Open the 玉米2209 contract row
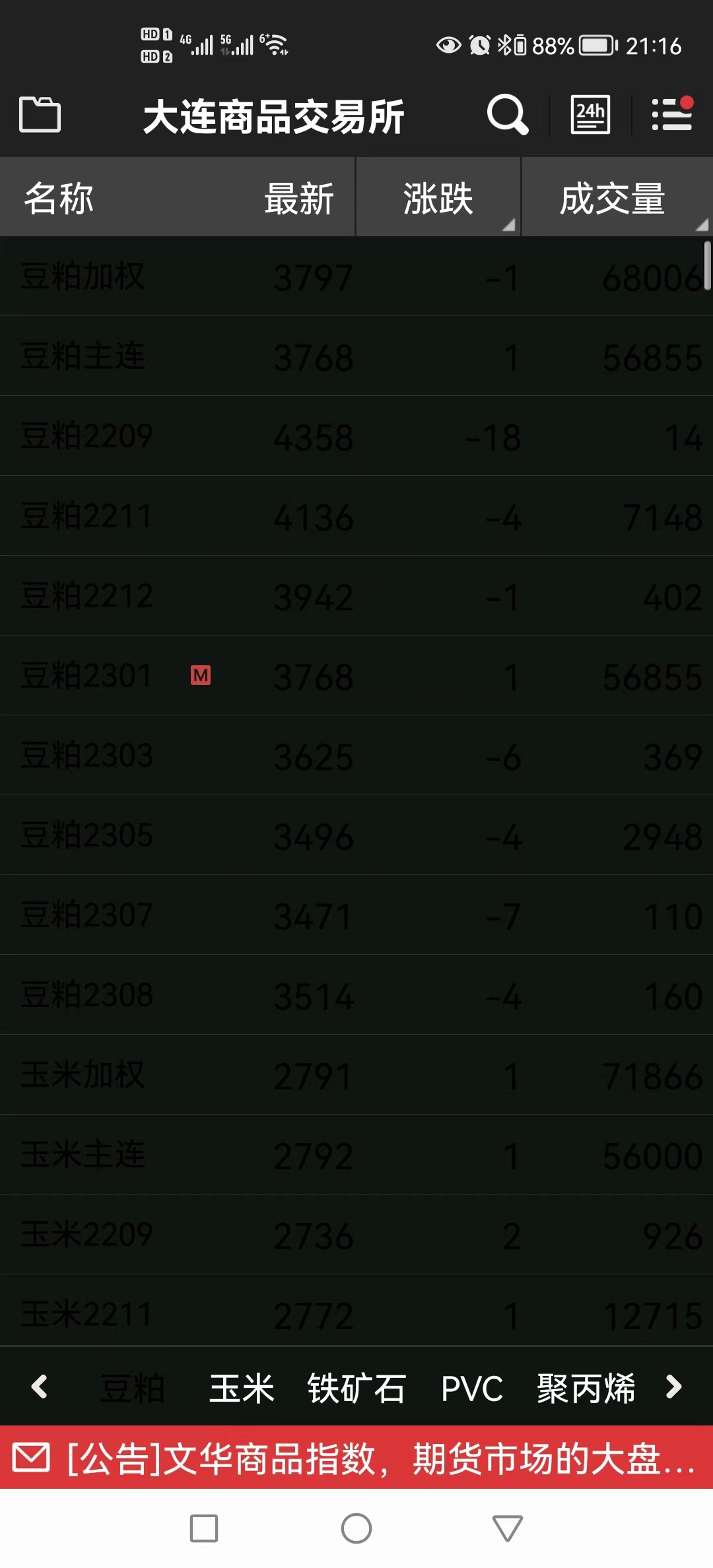The image size is (713, 1568). coord(356,1235)
